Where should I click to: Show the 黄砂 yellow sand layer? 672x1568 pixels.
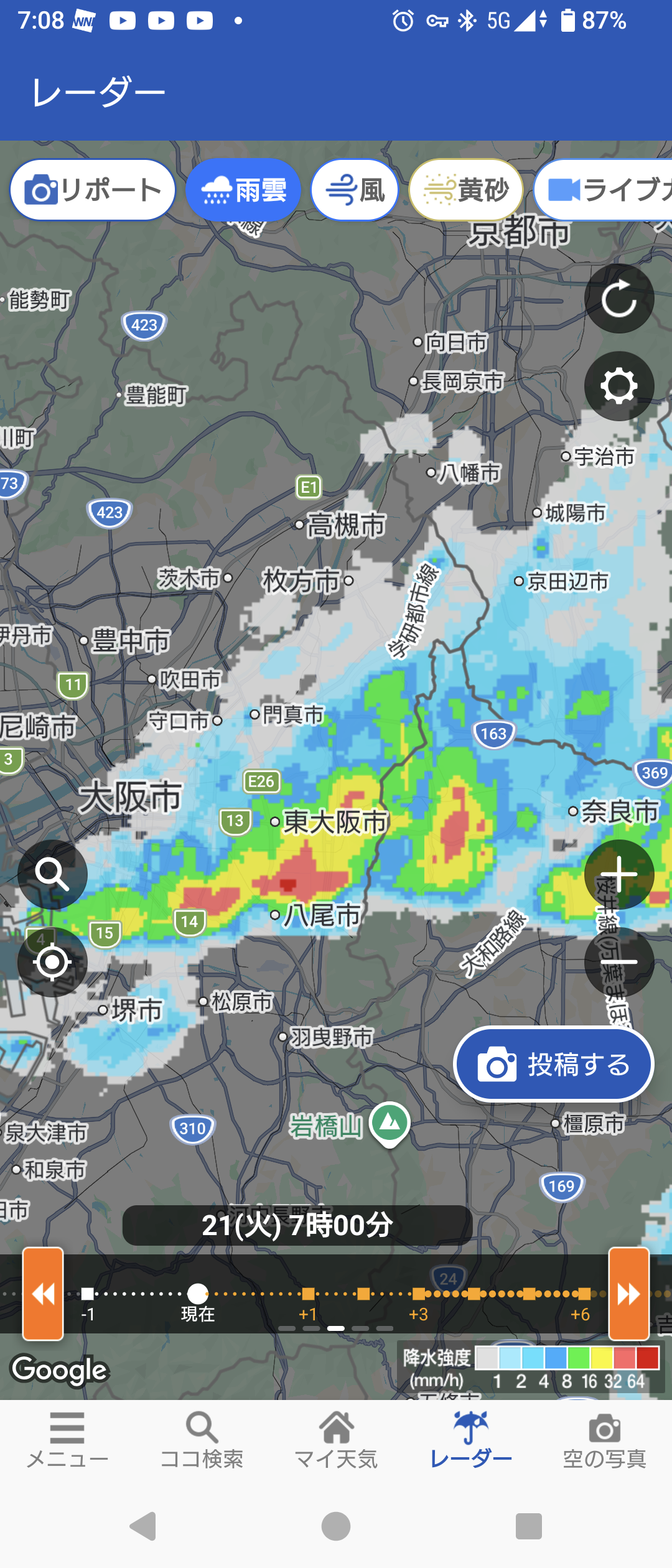465,190
